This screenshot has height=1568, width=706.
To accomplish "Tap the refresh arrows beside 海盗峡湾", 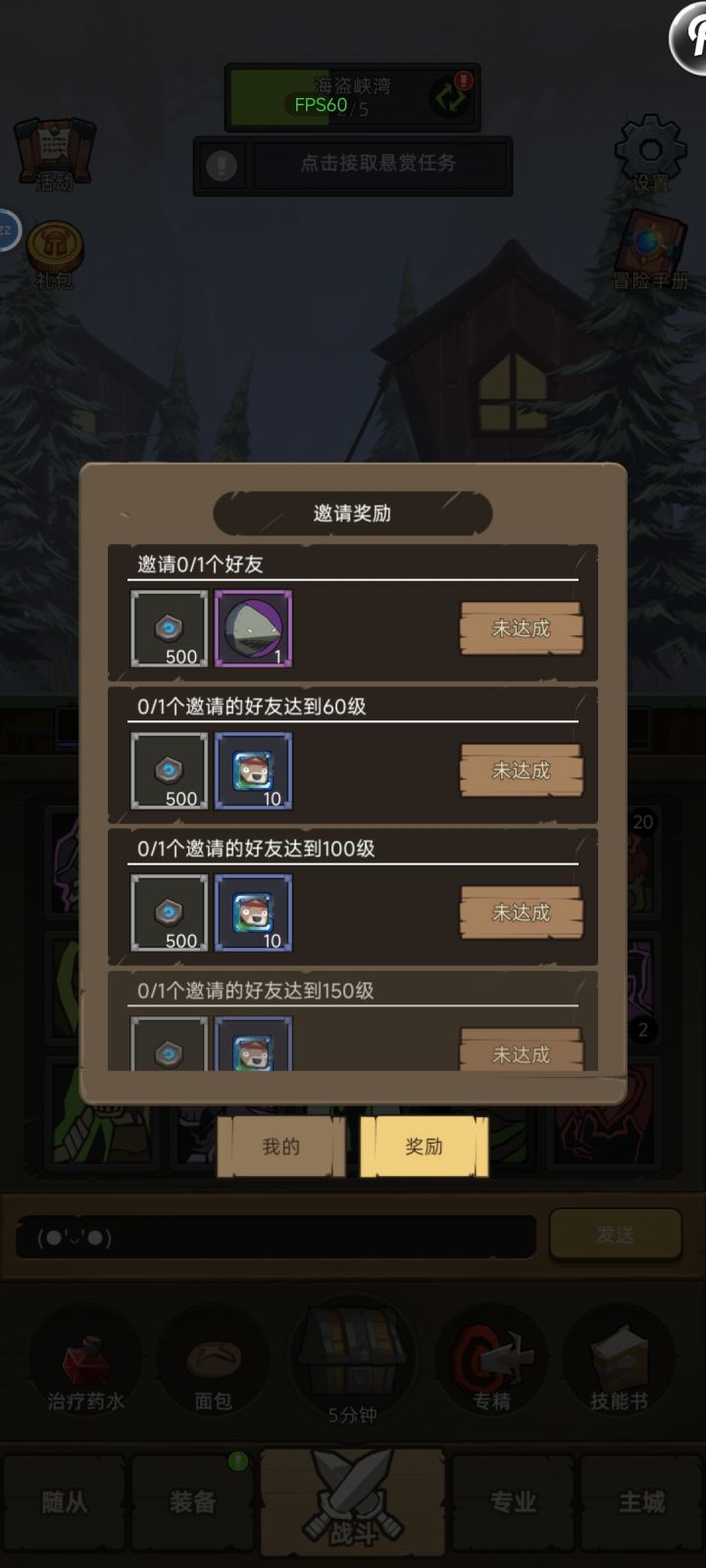I will (x=446, y=96).
